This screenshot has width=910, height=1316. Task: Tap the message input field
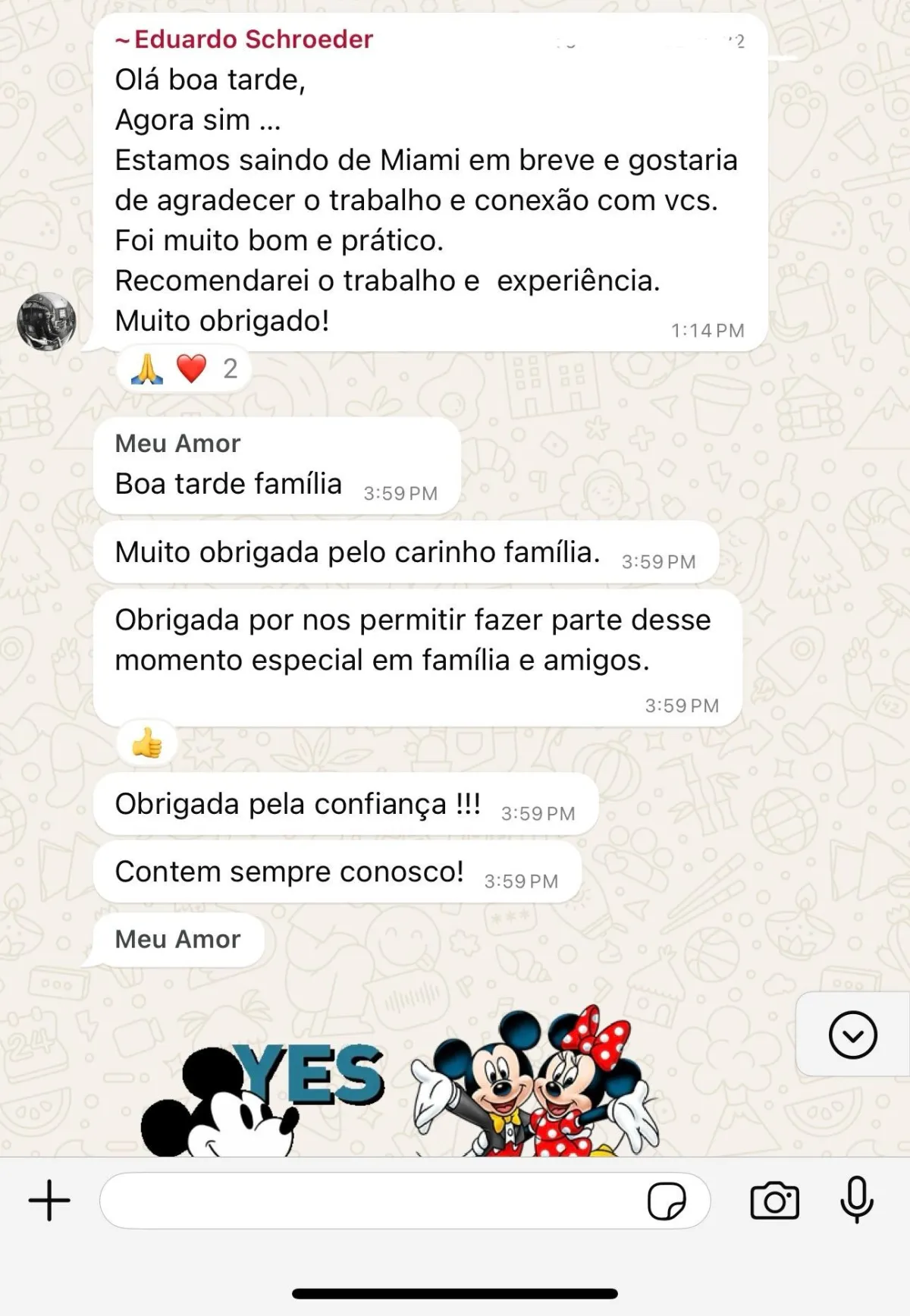[372, 1200]
